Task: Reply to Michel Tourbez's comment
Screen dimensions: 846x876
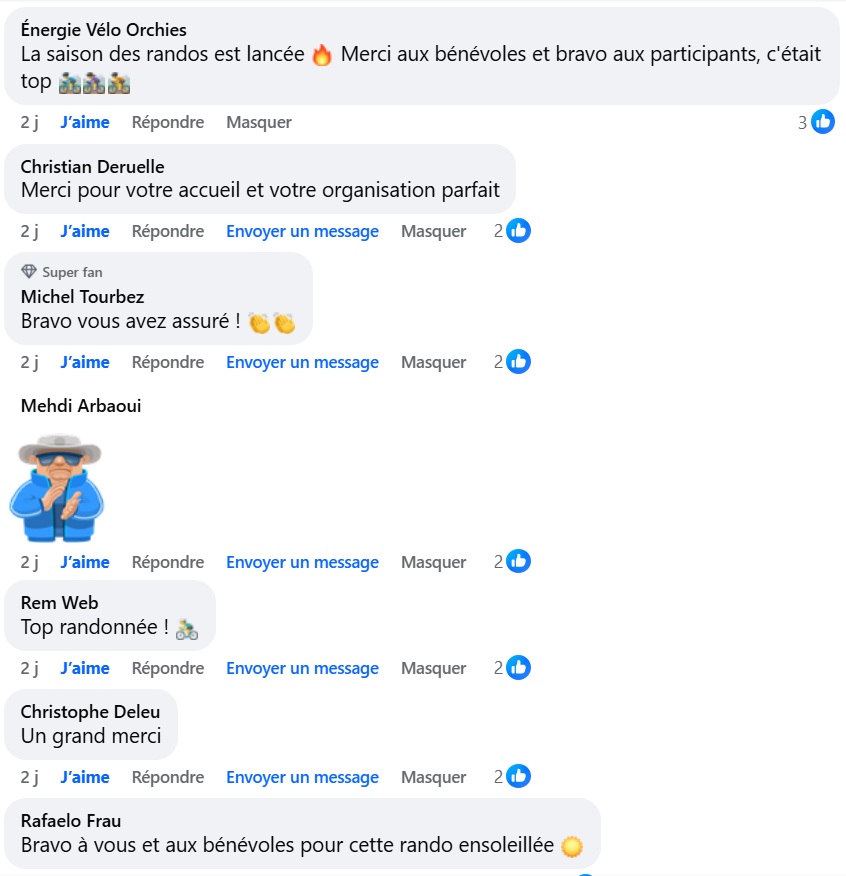Action: [167, 362]
